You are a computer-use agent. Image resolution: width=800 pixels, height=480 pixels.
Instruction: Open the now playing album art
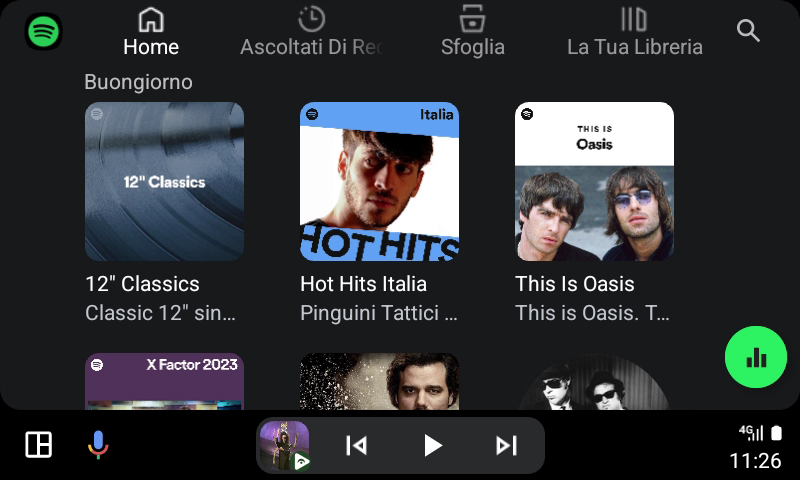click(x=284, y=445)
